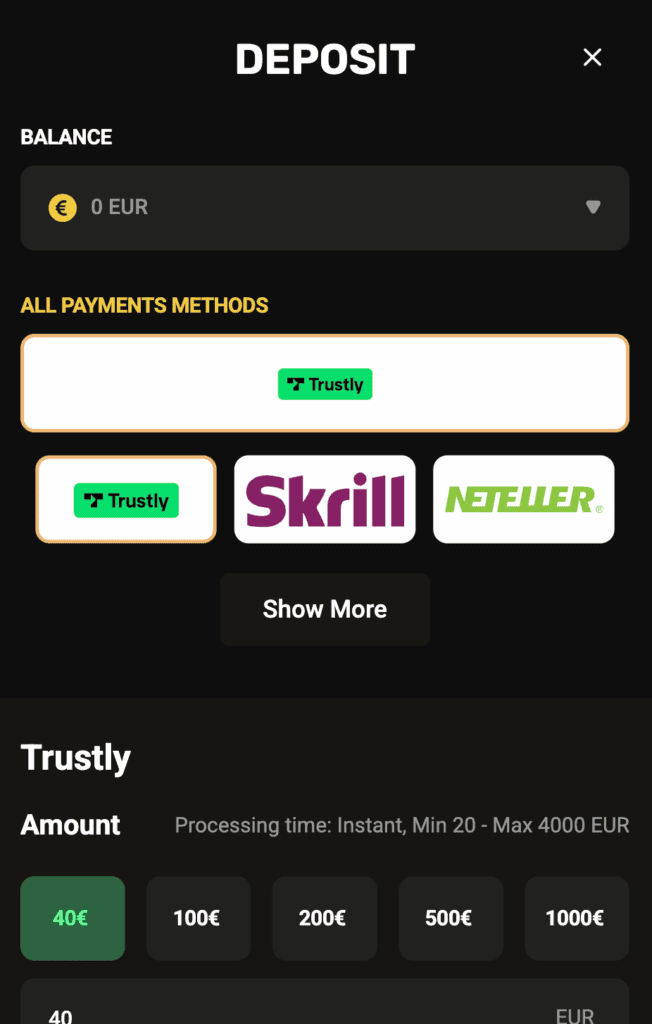Tap Show More payment methods
Screen dimensions: 652x1024
pos(324,609)
